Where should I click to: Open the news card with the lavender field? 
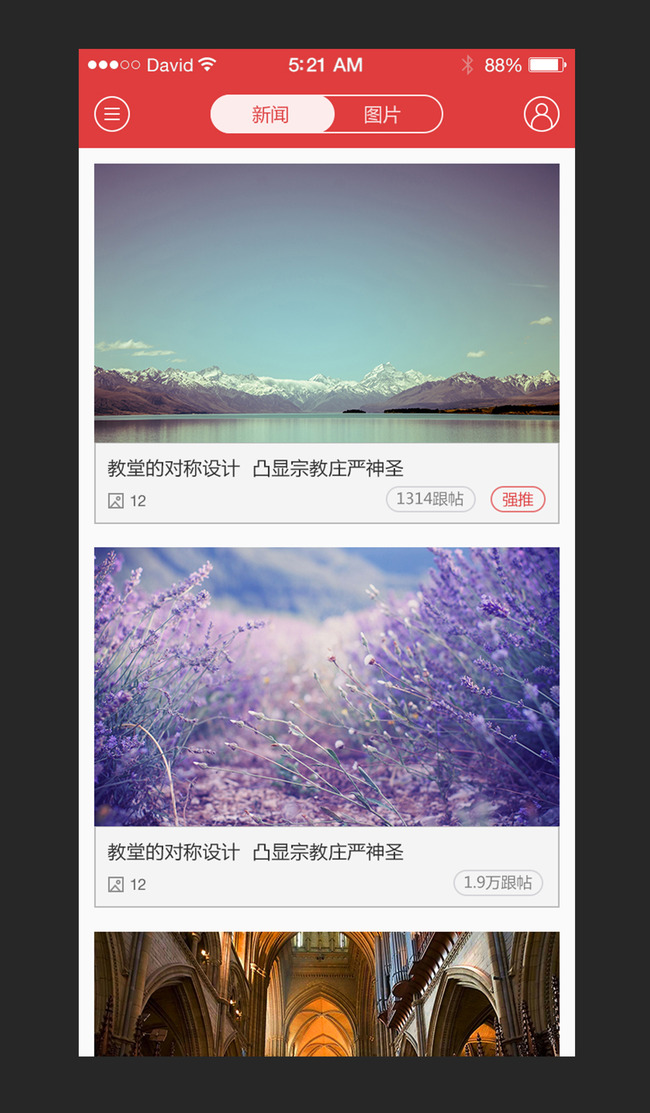(326, 686)
